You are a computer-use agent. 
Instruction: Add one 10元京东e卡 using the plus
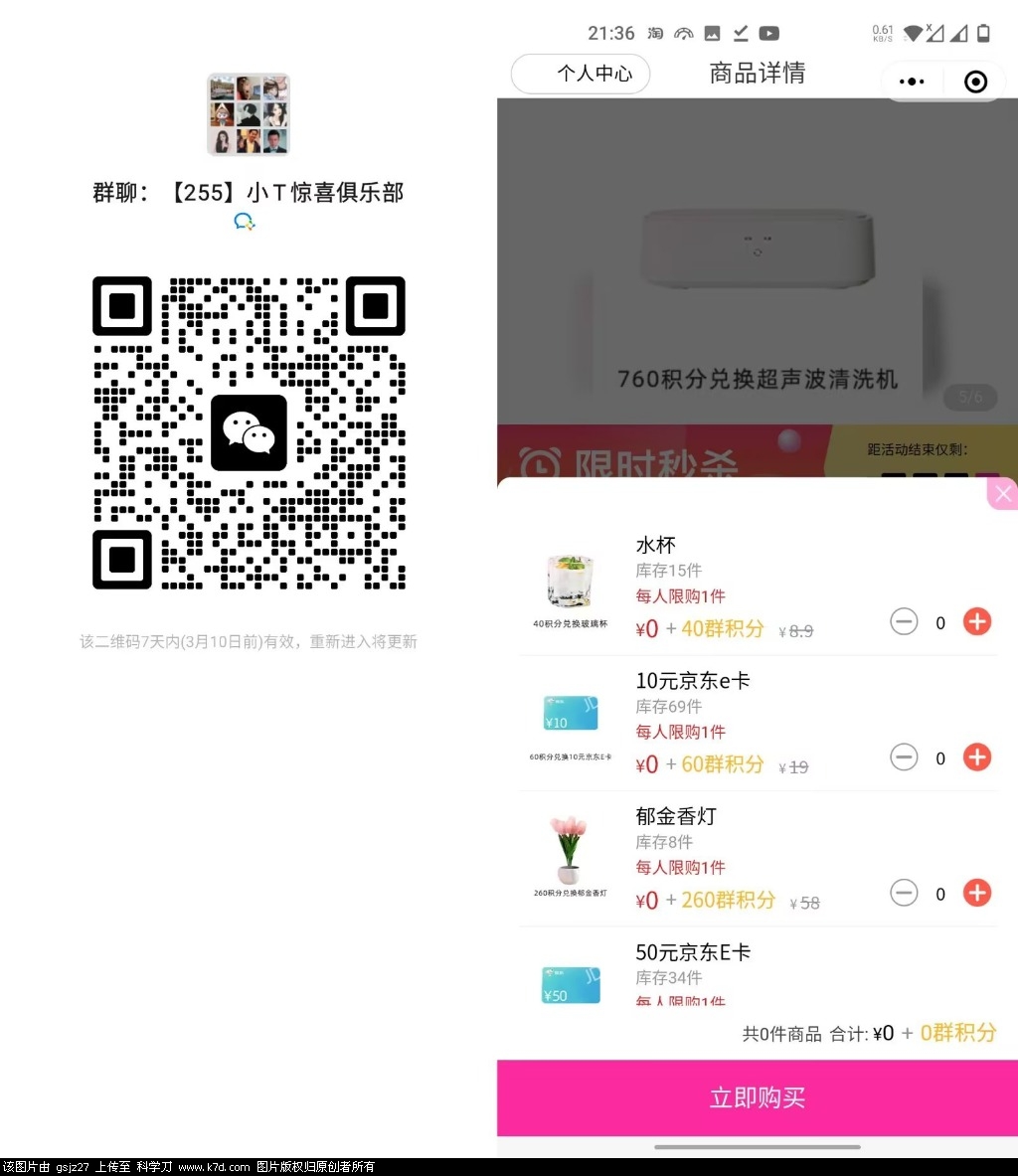(x=977, y=757)
